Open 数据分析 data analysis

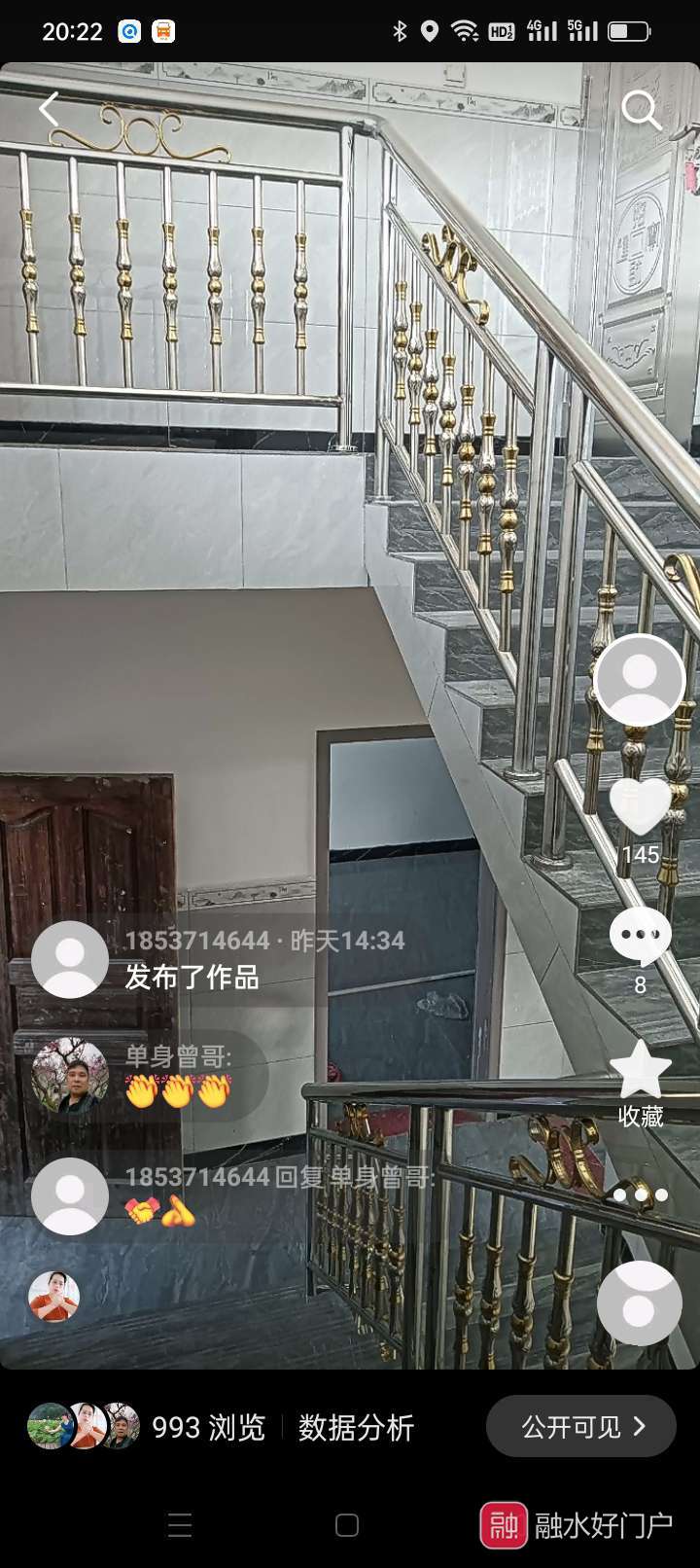click(x=356, y=1427)
